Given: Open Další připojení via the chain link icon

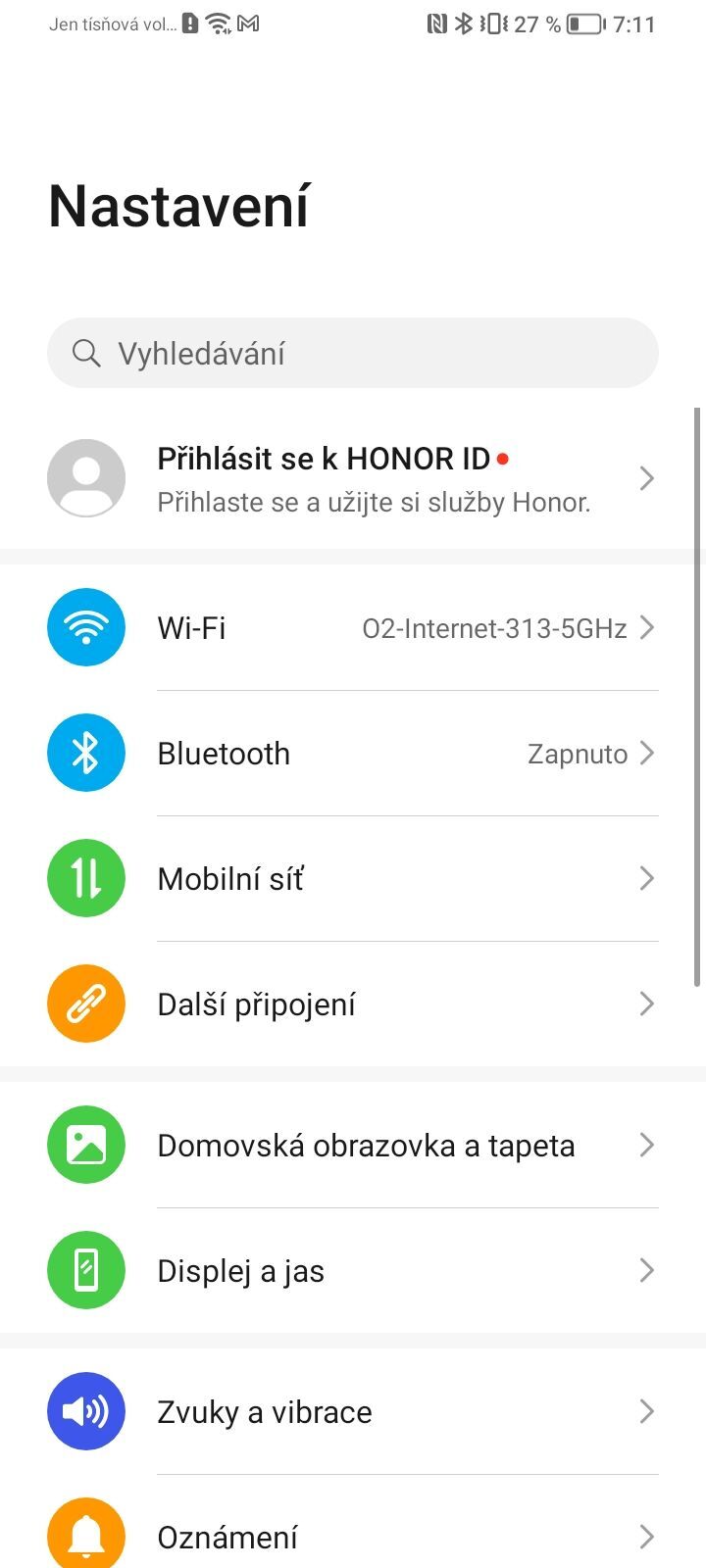Looking at the screenshot, I should pos(86,1004).
